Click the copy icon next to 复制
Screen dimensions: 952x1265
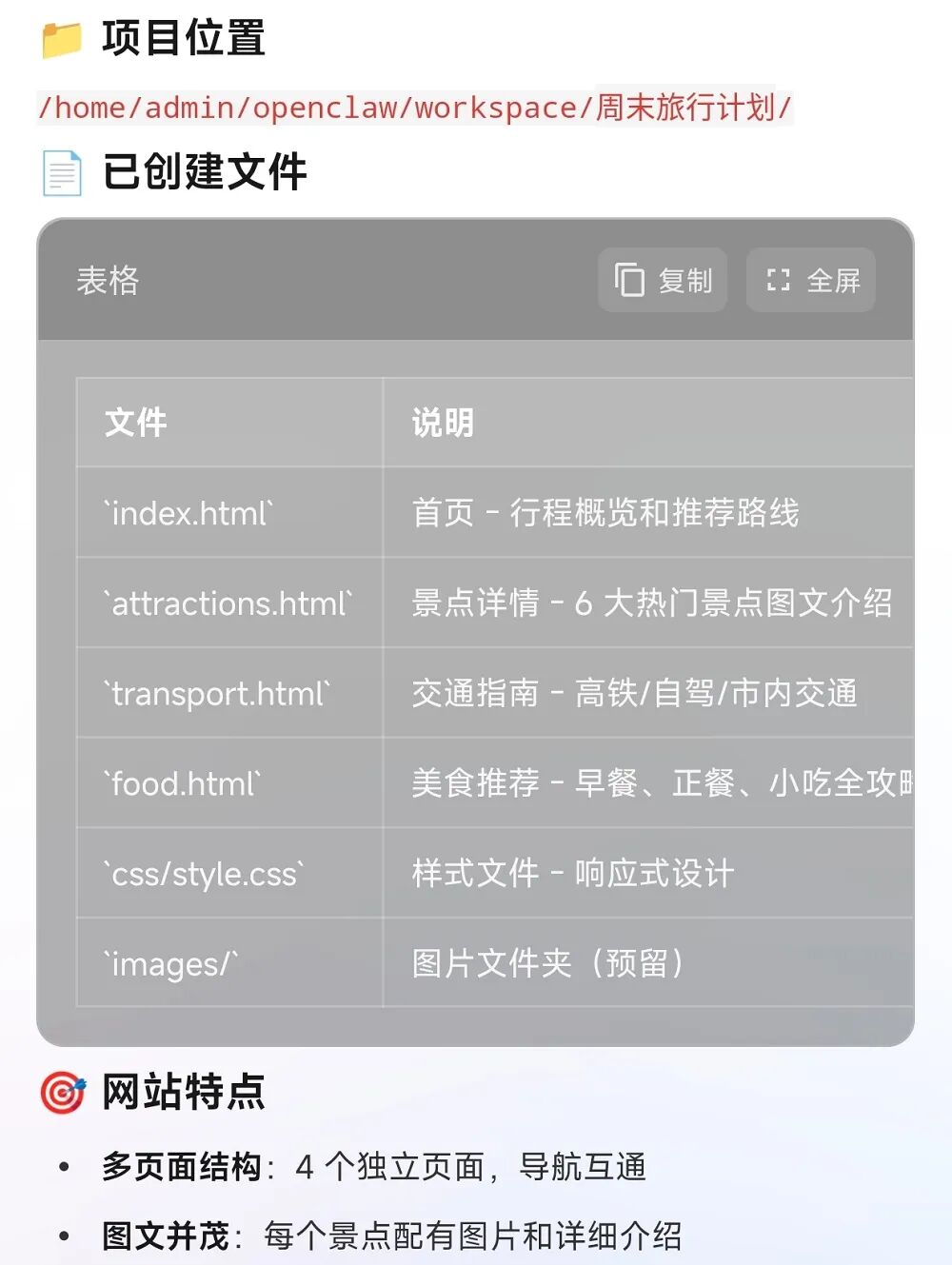click(628, 280)
